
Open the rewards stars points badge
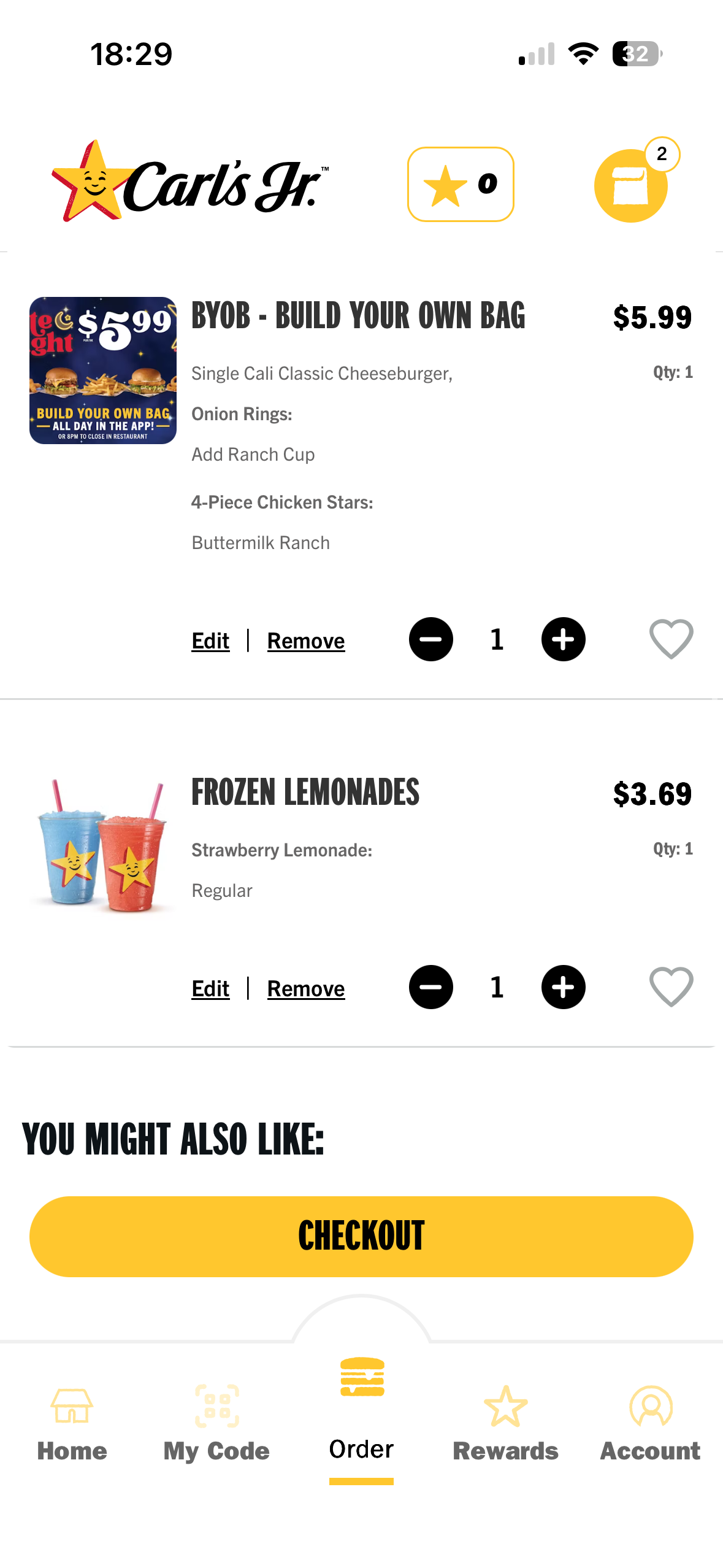[461, 184]
